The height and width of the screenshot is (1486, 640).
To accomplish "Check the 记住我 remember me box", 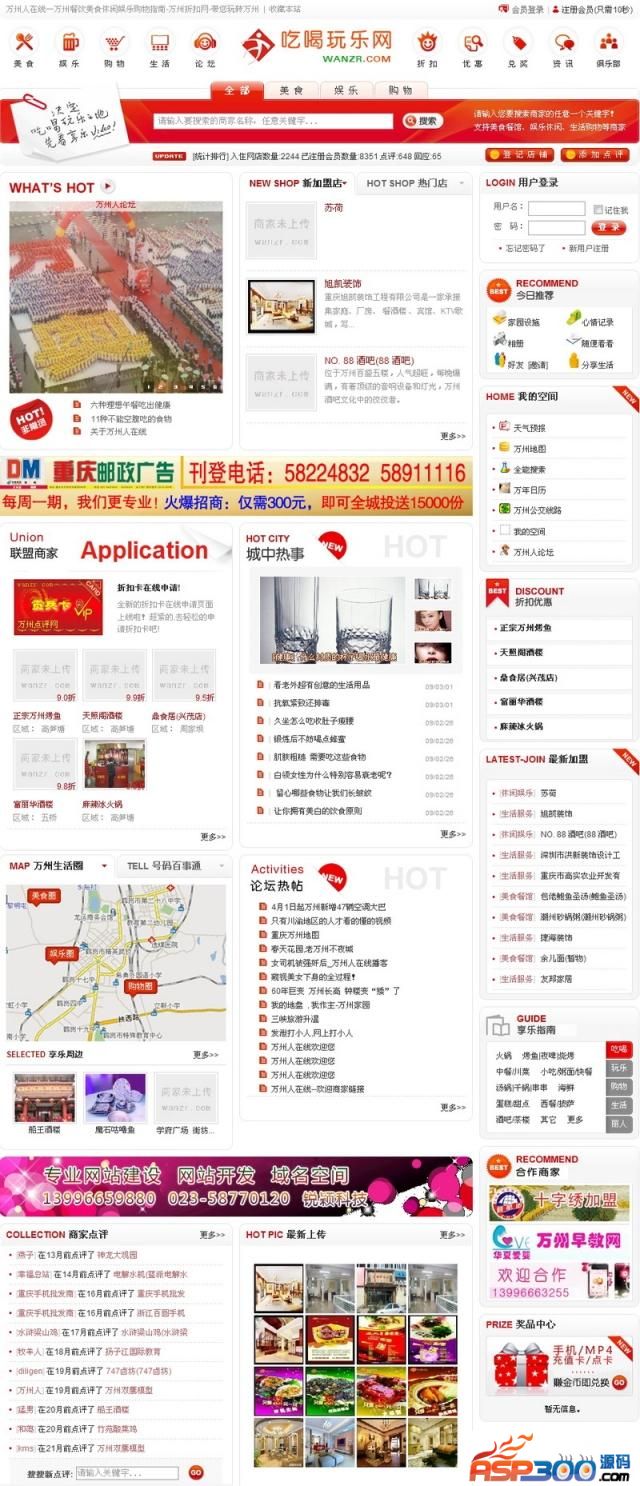I will click(x=598, y=210).
